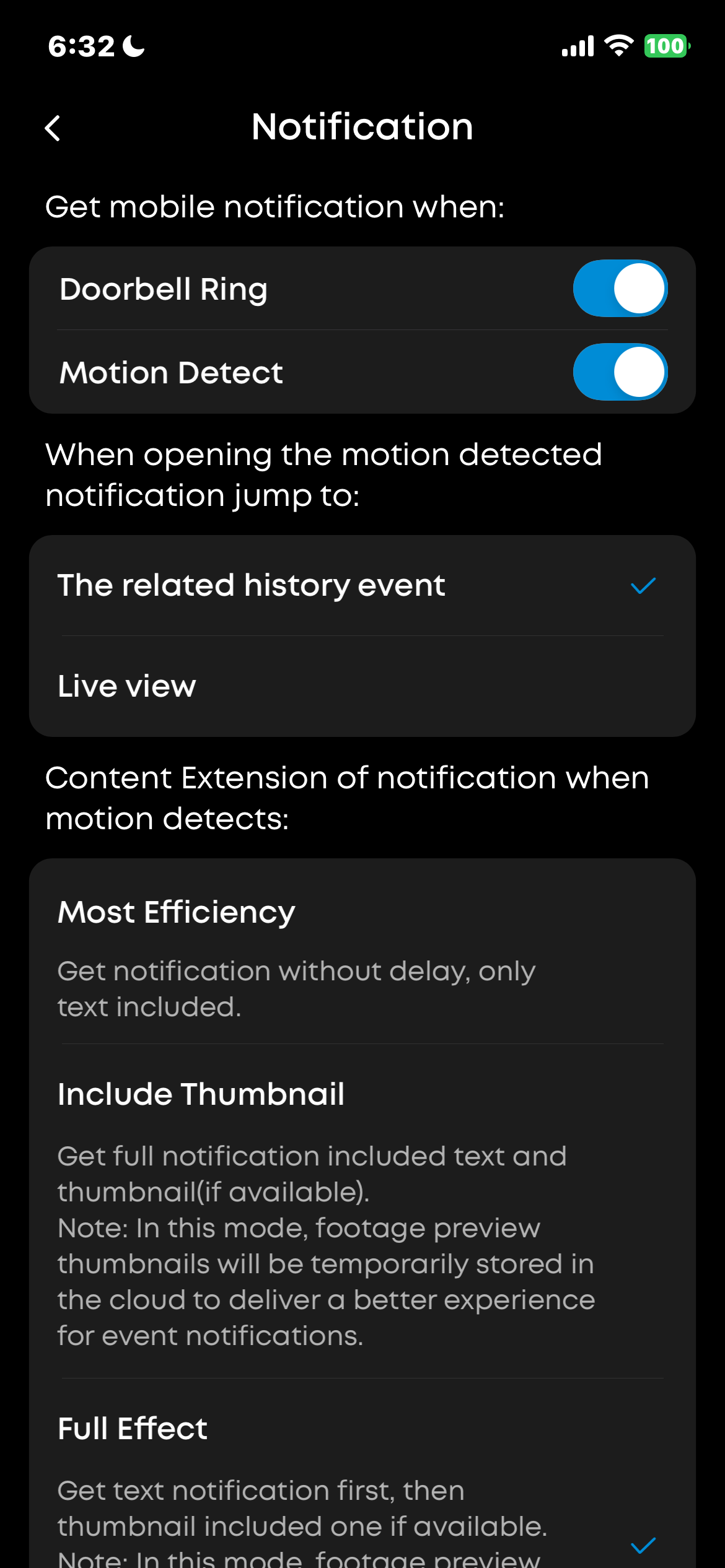The width and height of the screenshot is (725, 1568).
Task: Select Full Effect notification mode
Action: (362, 1474)
